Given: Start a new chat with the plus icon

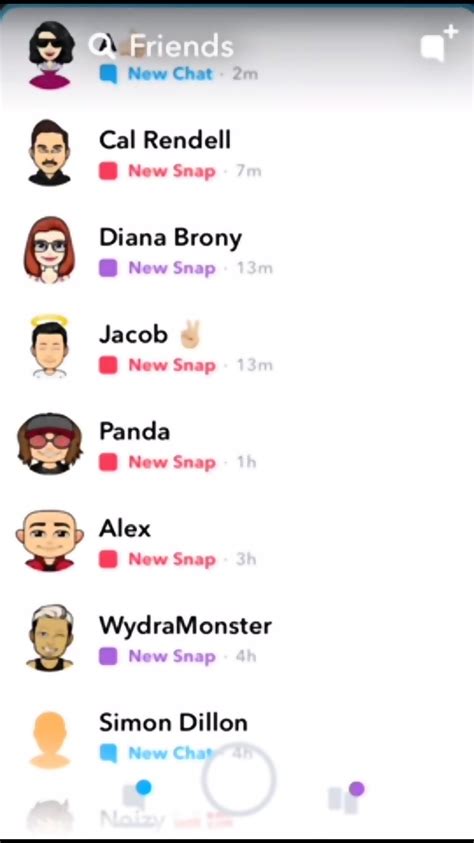Looking at the screenshot, I should point(439,43).
